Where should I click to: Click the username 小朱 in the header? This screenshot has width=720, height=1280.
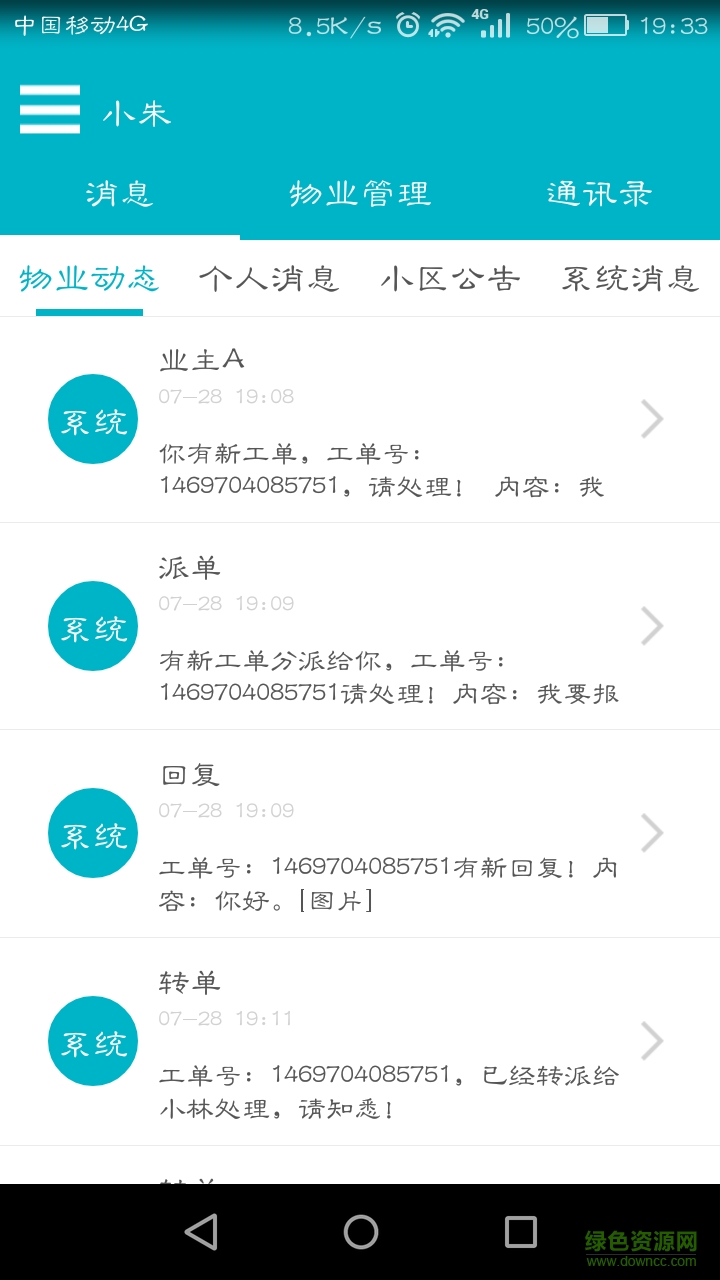tap(138, 113)
